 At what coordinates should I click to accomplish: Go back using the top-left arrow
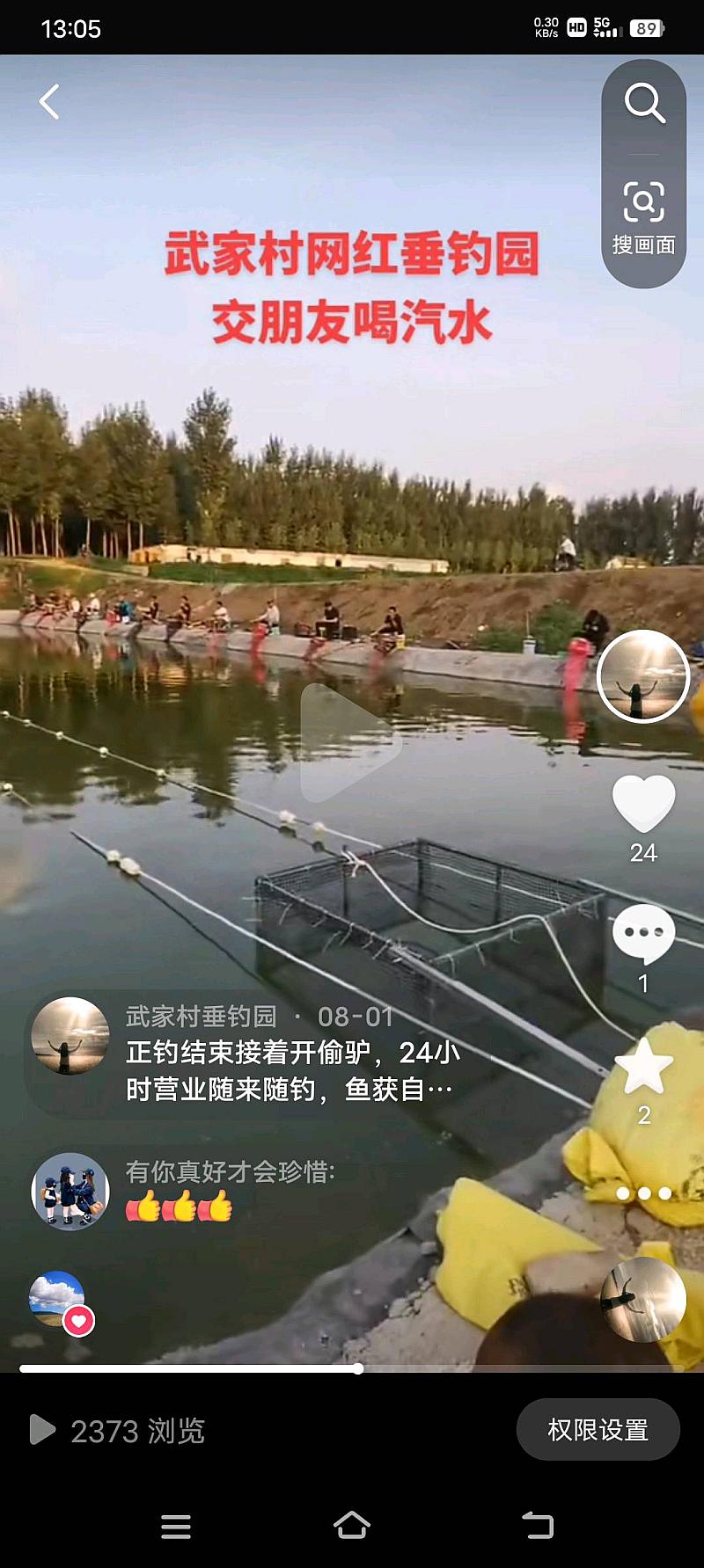point(49,102)
